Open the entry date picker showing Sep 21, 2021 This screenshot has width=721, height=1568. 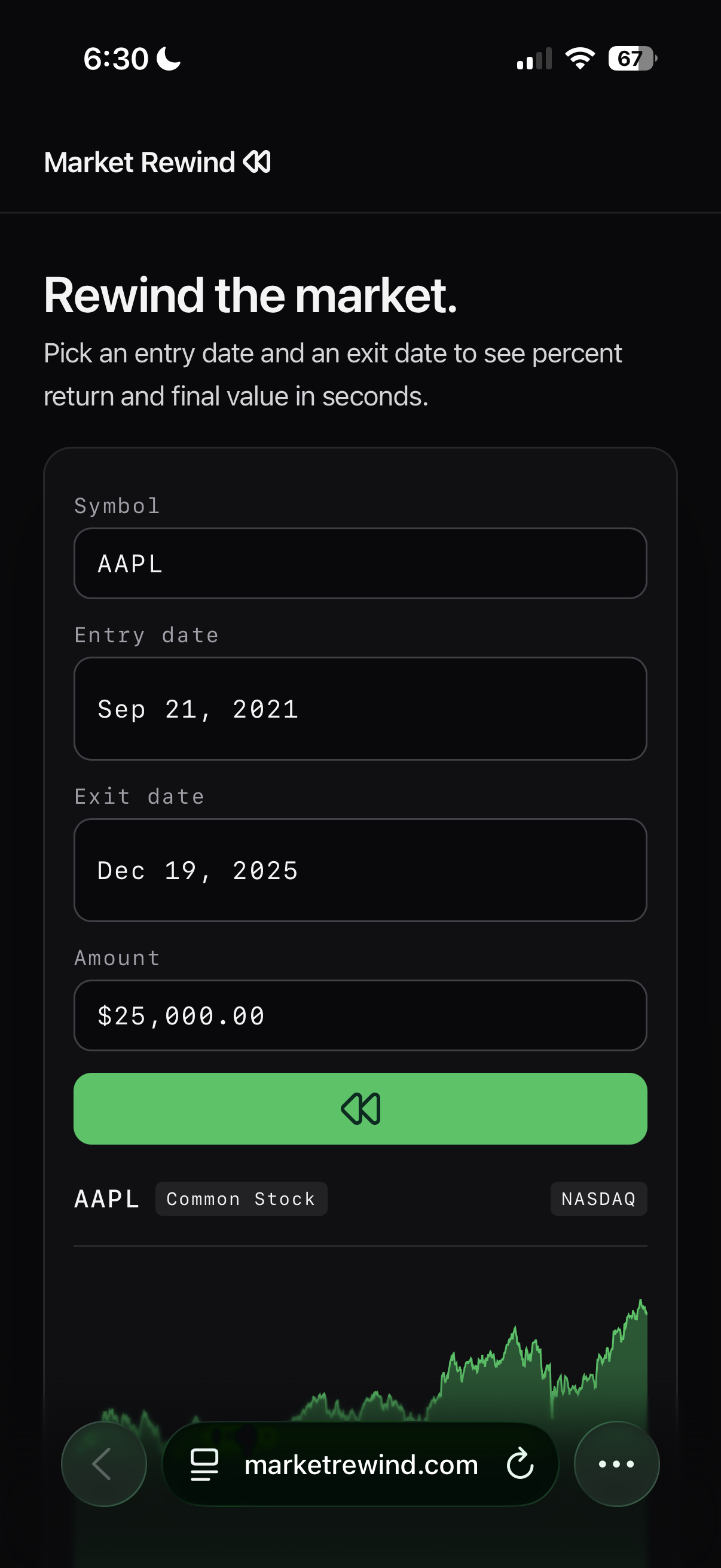click(360, 708)
